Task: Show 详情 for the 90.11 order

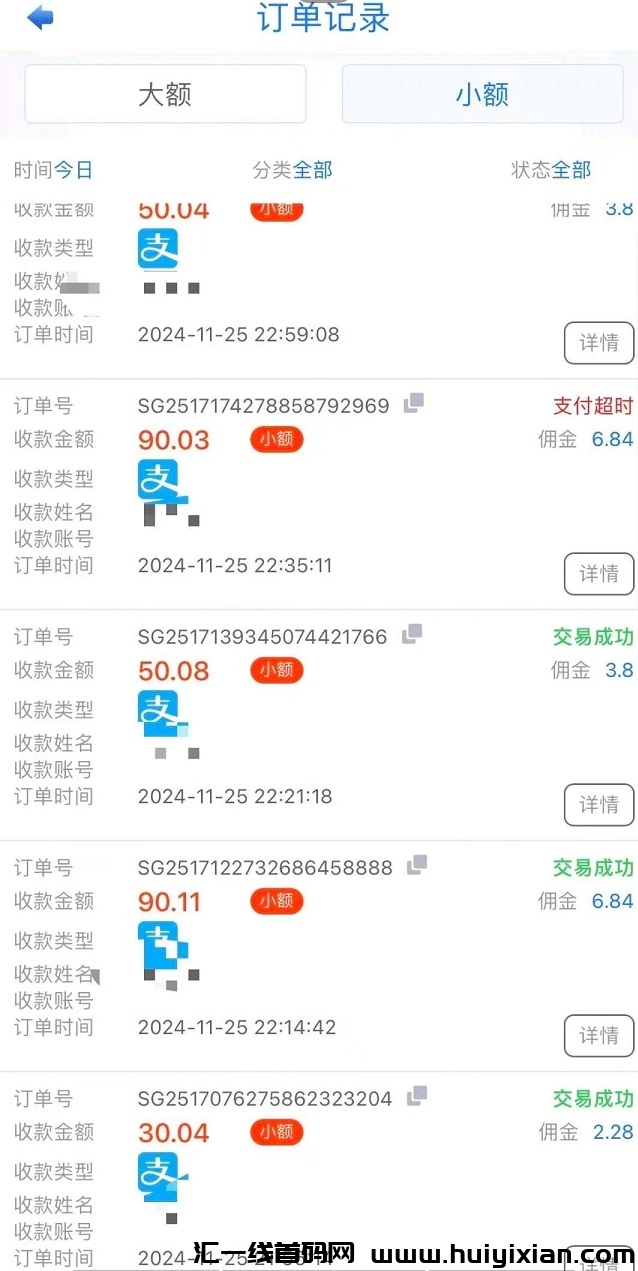Action: [599, 1035]
